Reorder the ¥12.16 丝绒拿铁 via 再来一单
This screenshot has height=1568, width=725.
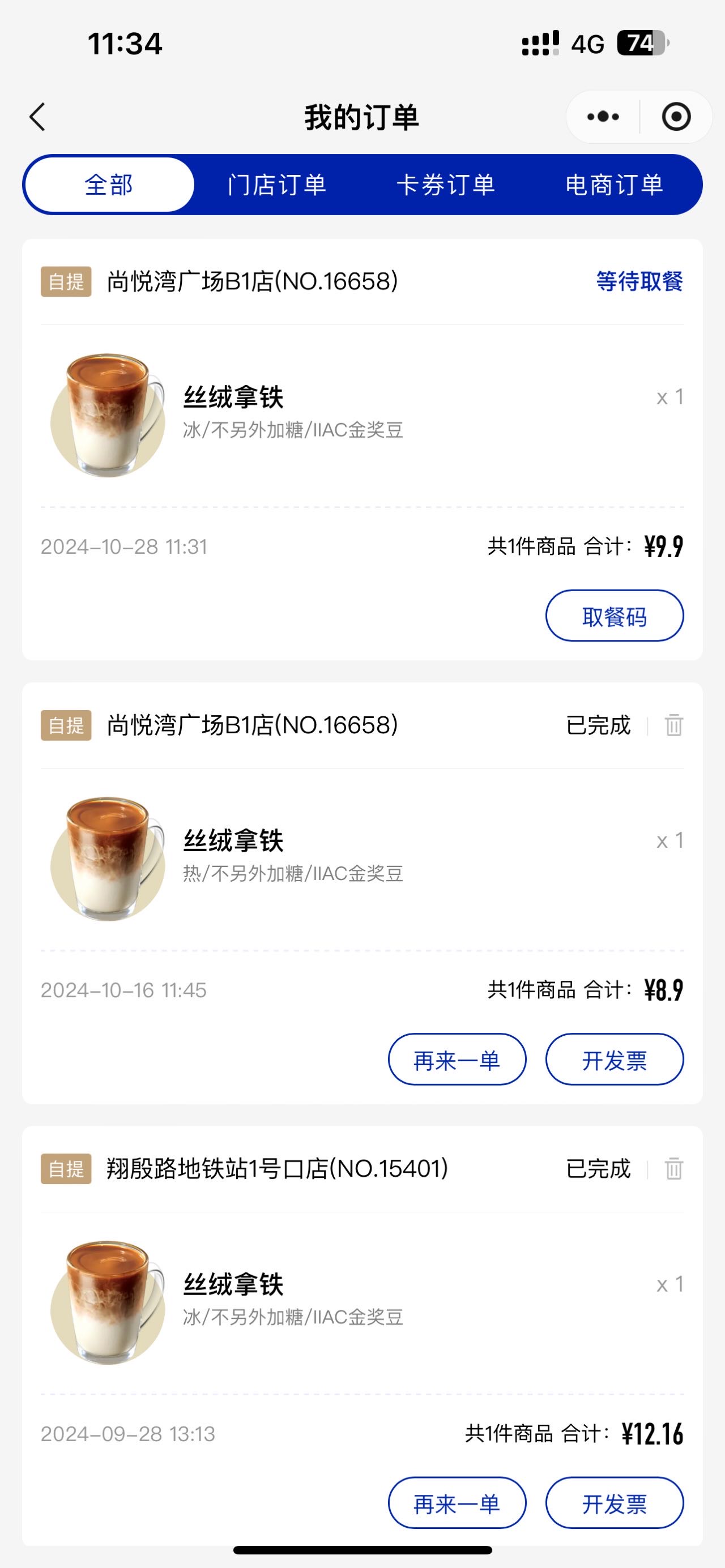coord(457,1503)
